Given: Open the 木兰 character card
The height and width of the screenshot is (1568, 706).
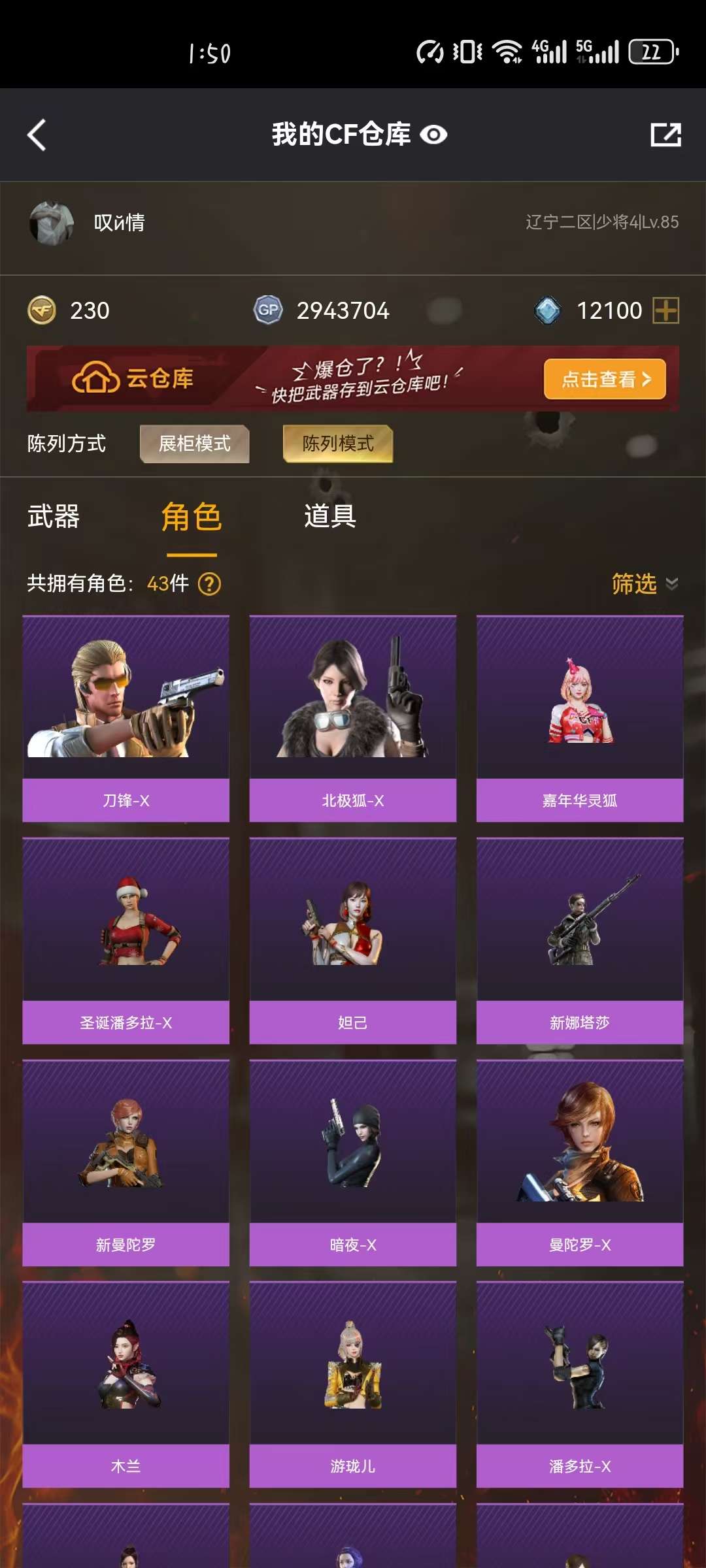Looking at the screenshot, I should pyautogui.click(x=126, y=1384).
